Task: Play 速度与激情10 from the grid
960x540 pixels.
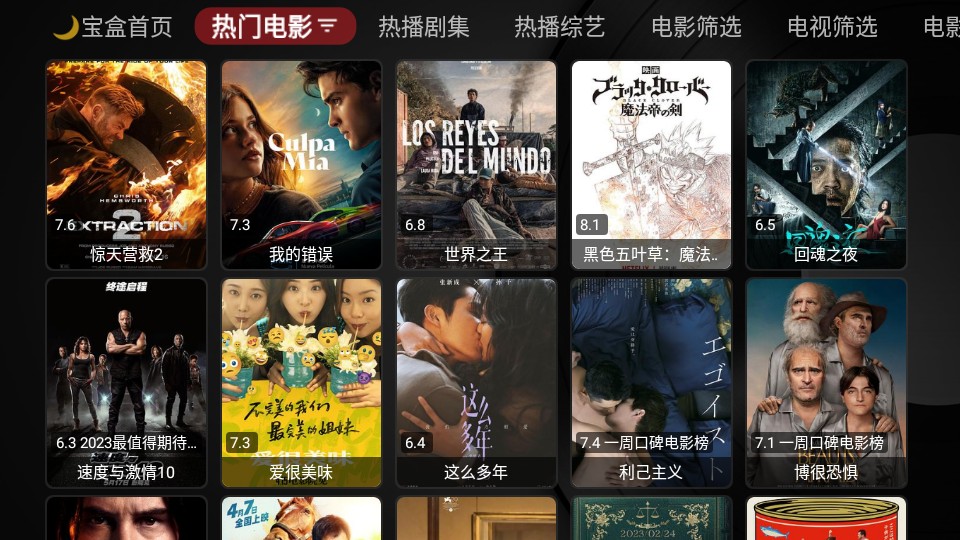Action: click(126, 382)
